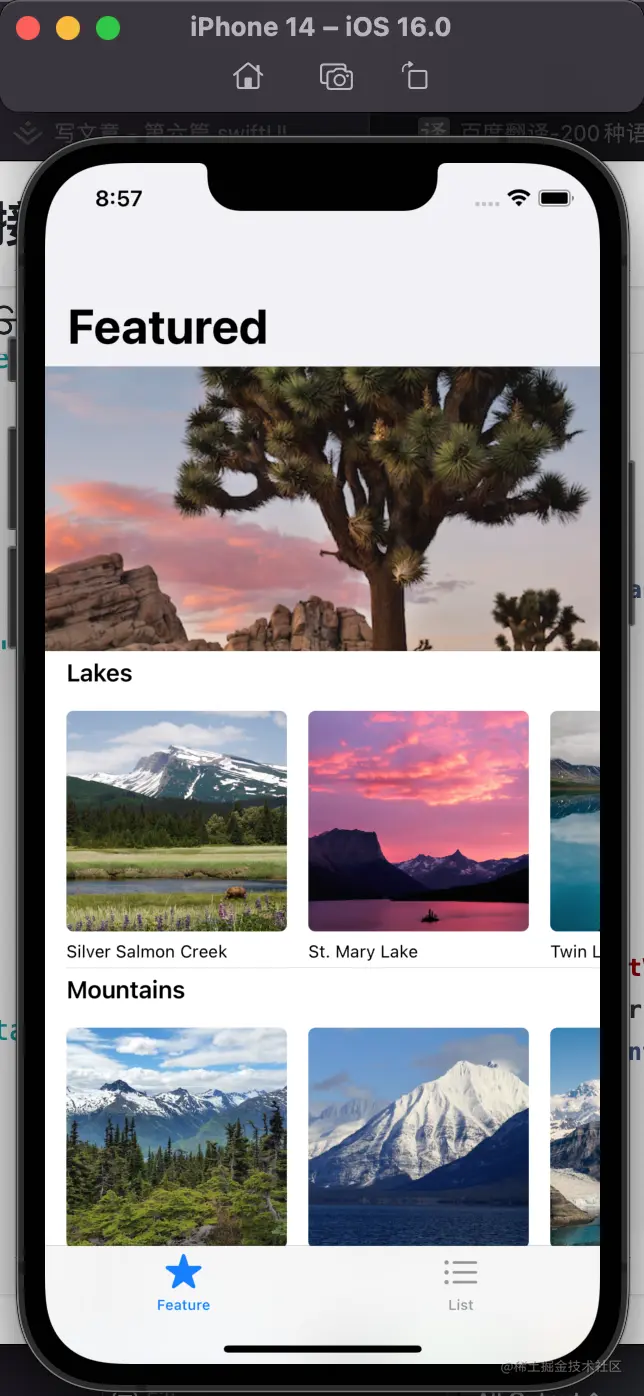
Task: Tap the simulator Home button
Action: tap(248, 77)
